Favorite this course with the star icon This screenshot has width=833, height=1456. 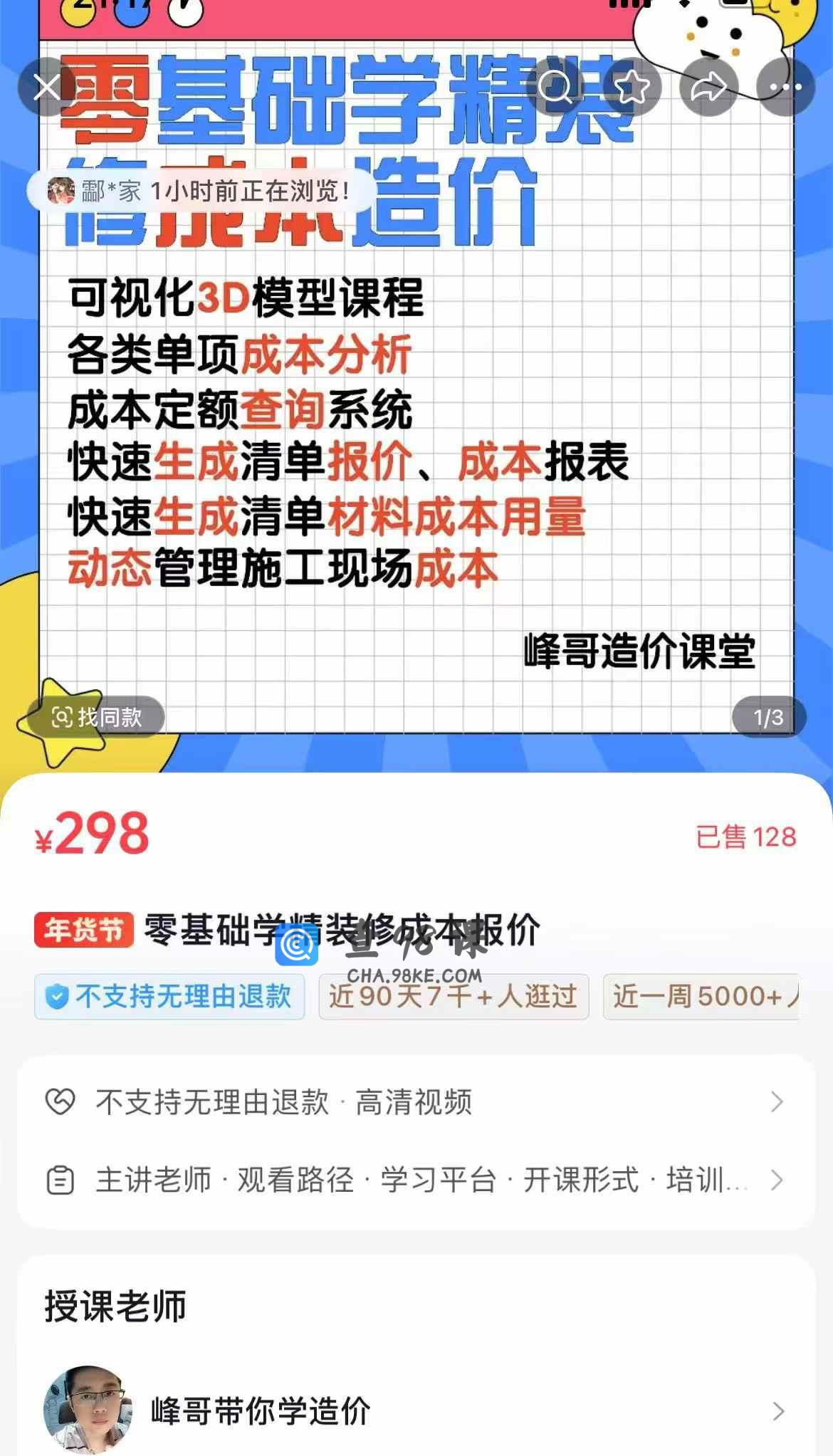pyautogui.click(x=632, y=88)
